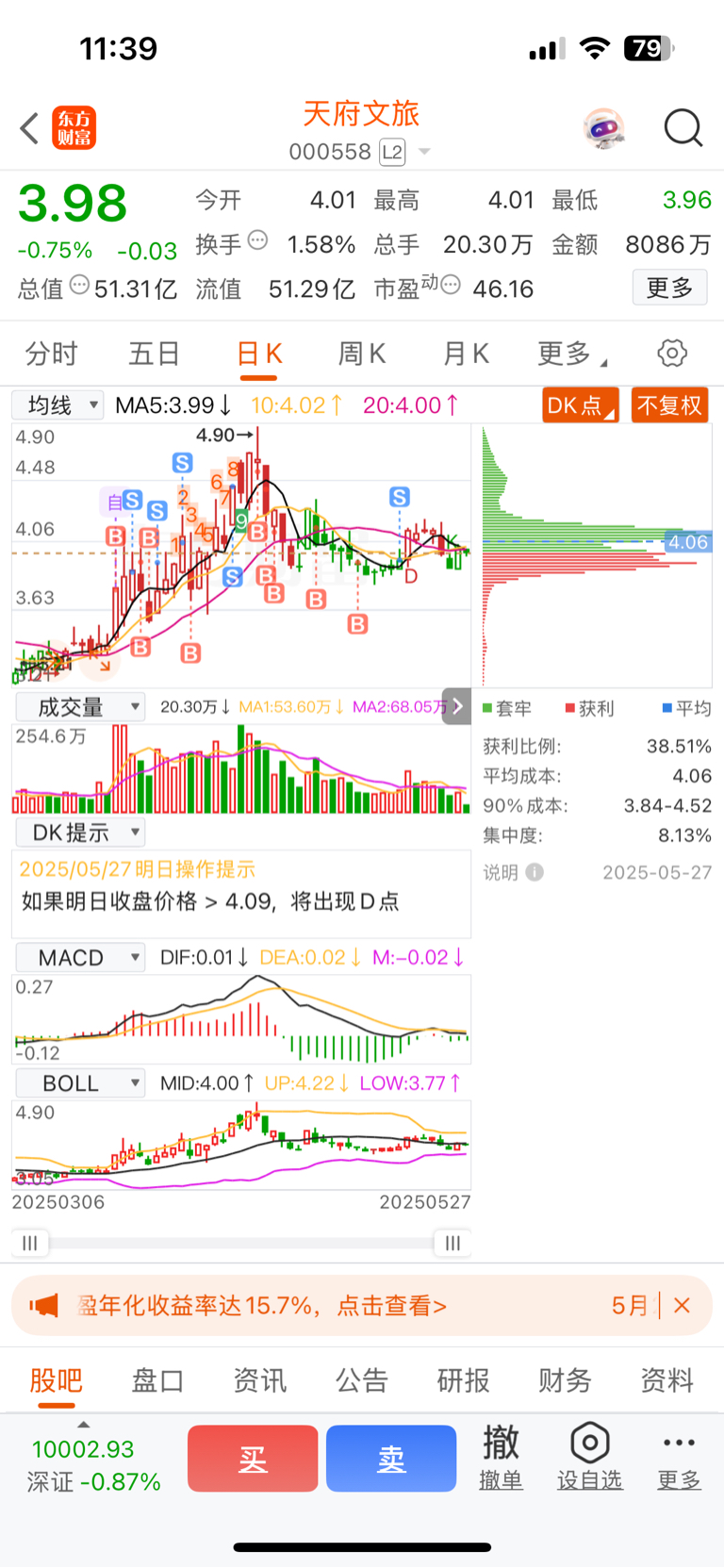Expand the 成交量 indicator dropdown
Viewport: 724px width, 1568px height.
[79, 706]
